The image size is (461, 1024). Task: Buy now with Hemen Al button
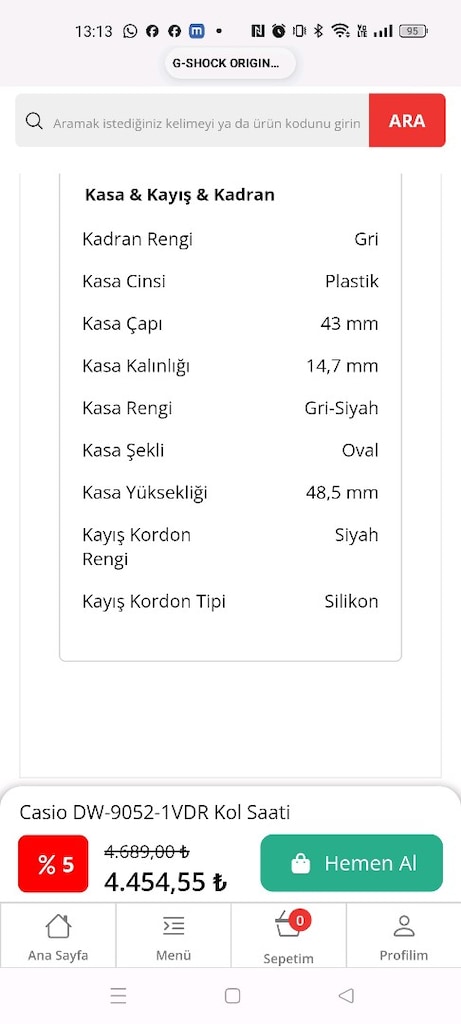(351, 863)
